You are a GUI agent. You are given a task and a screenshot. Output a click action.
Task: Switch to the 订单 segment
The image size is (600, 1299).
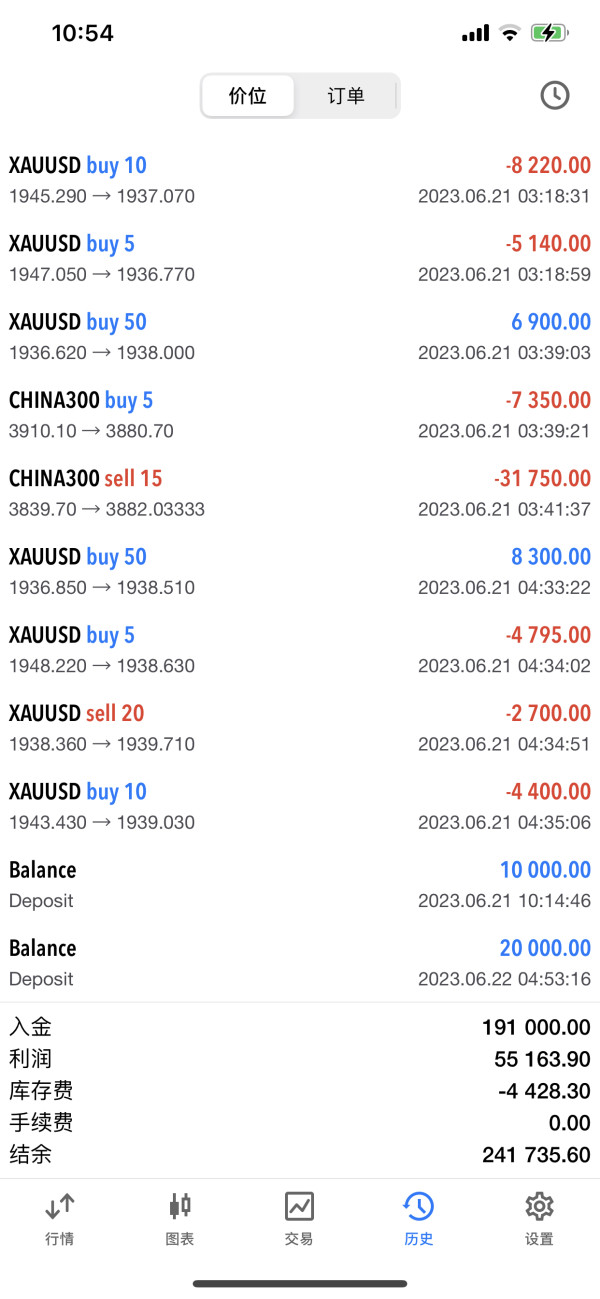coord(346,96)
